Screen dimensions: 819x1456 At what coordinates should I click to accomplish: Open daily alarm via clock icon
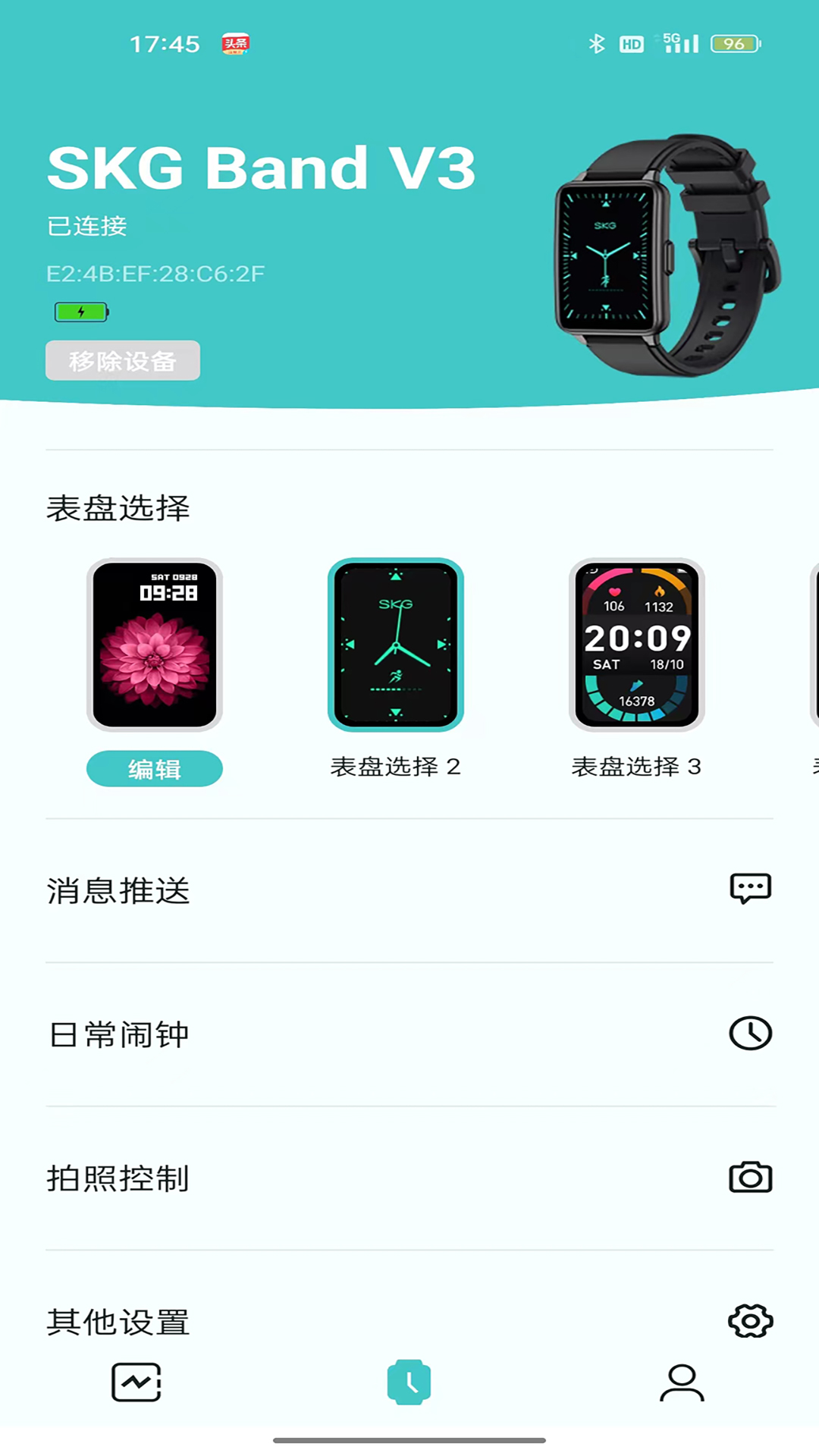[x=750, y=1033]
